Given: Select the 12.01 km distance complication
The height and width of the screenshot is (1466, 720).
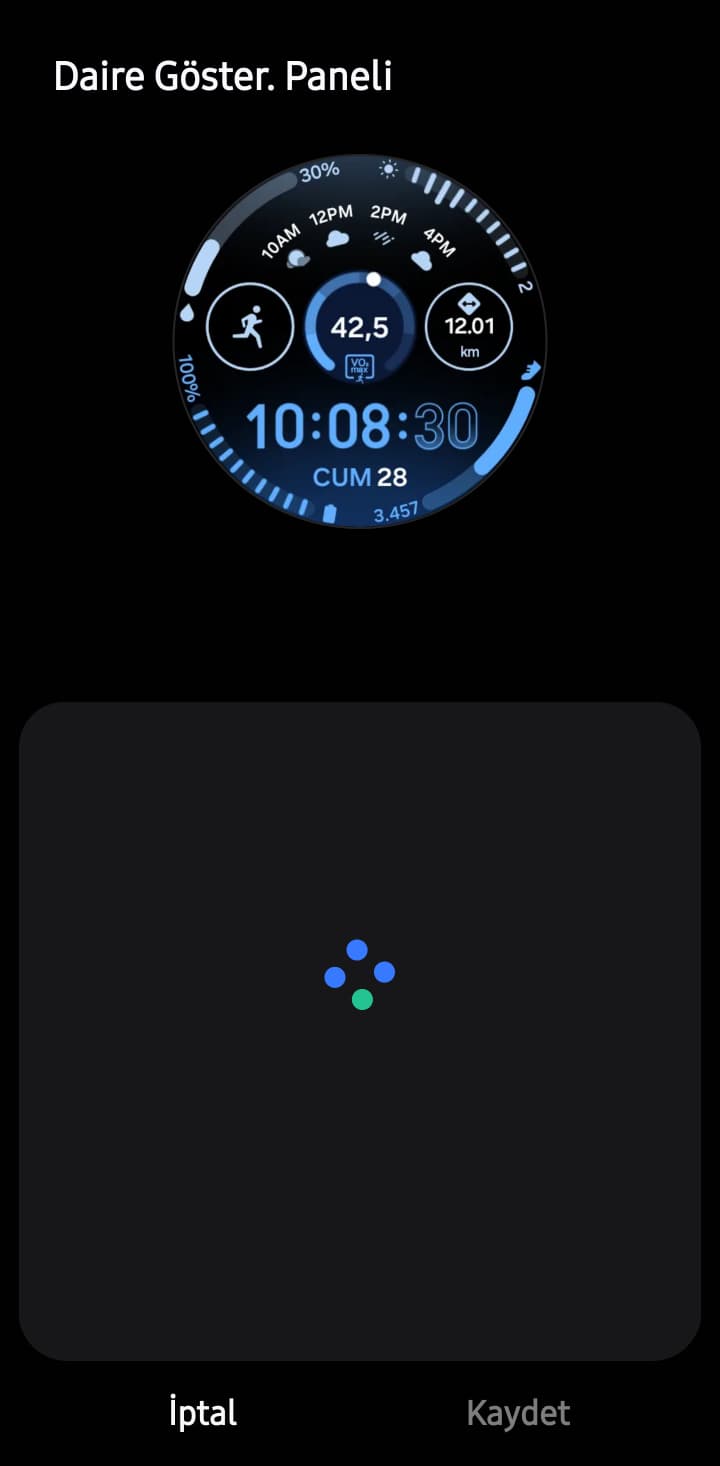Looking at the screenshot, I should click(x=469, y=327).
